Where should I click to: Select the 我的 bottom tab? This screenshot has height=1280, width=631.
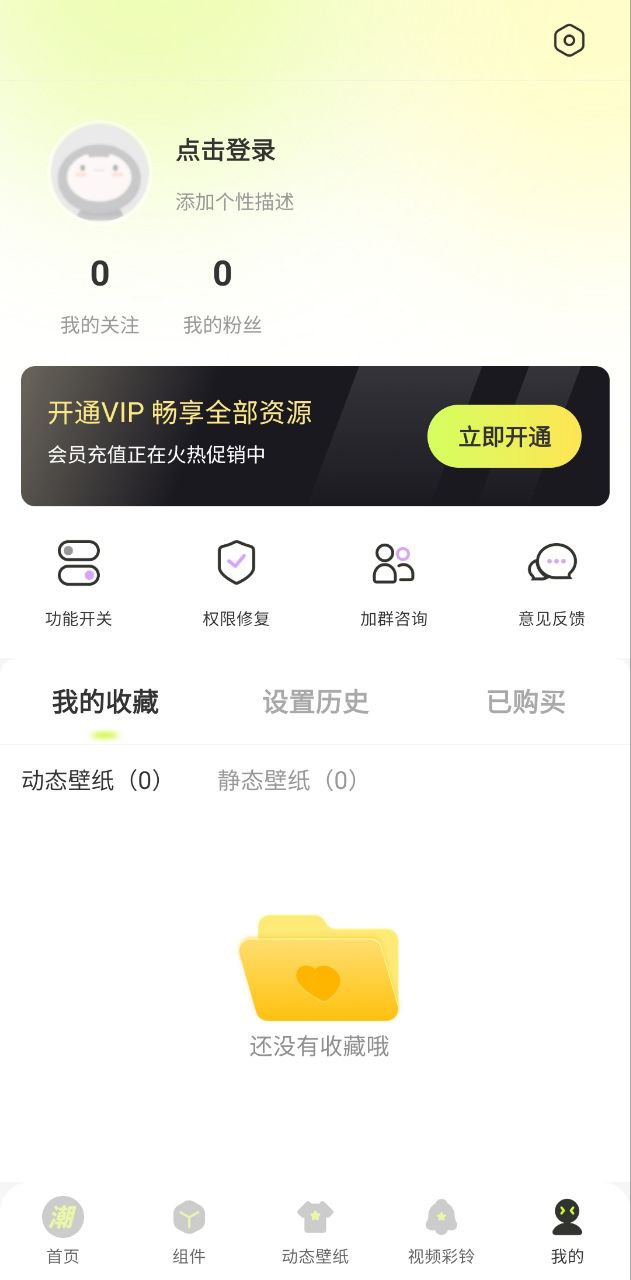[567, 1231]
